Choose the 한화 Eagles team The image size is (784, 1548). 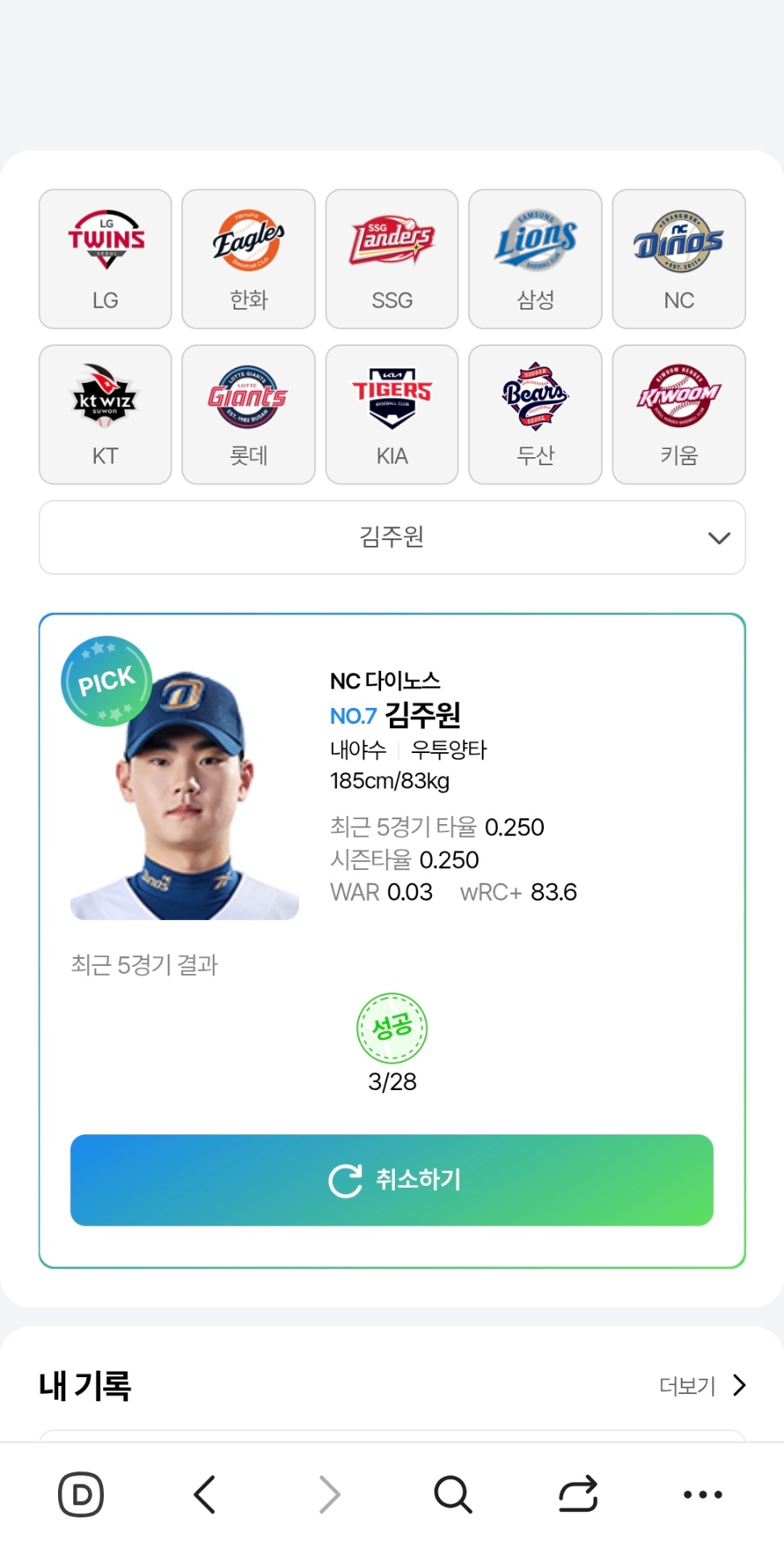coord(248,259)
